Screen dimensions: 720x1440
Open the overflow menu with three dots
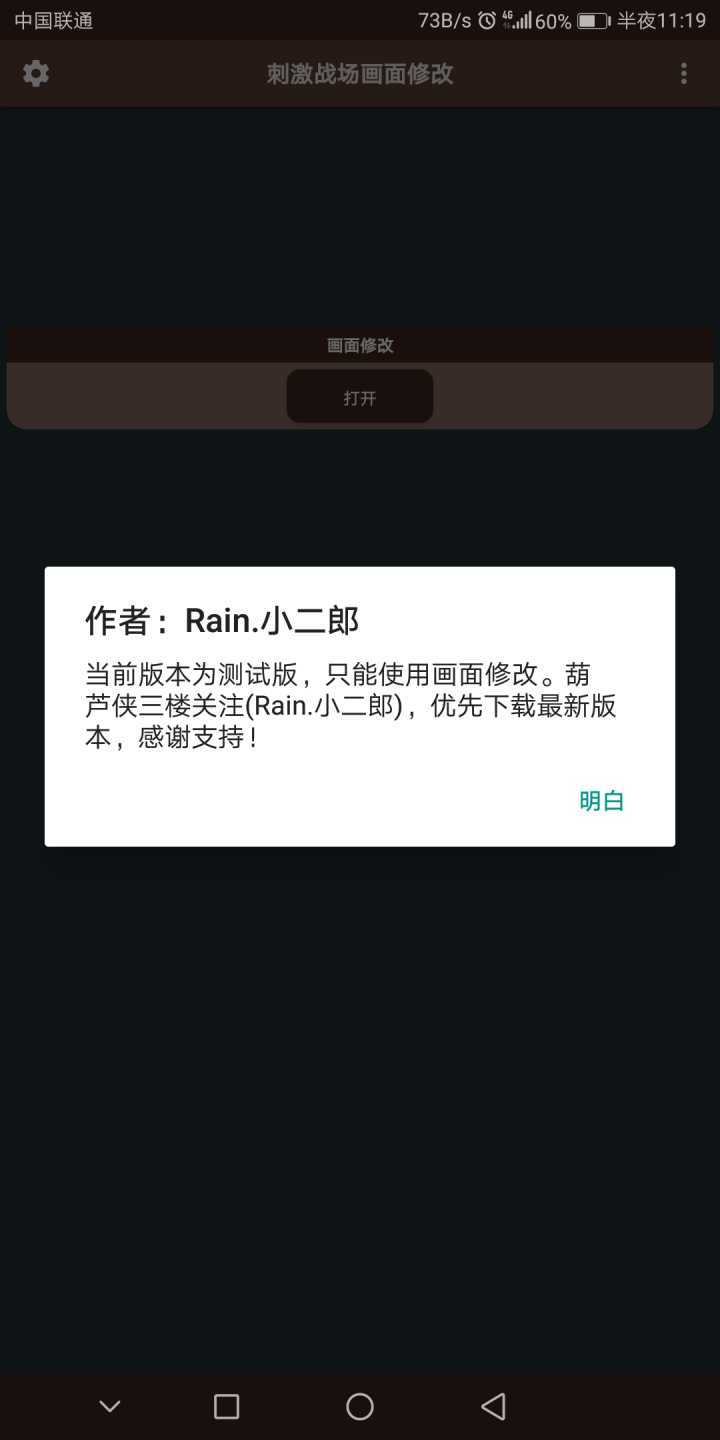pyautogui.click(x=684, y=73)
